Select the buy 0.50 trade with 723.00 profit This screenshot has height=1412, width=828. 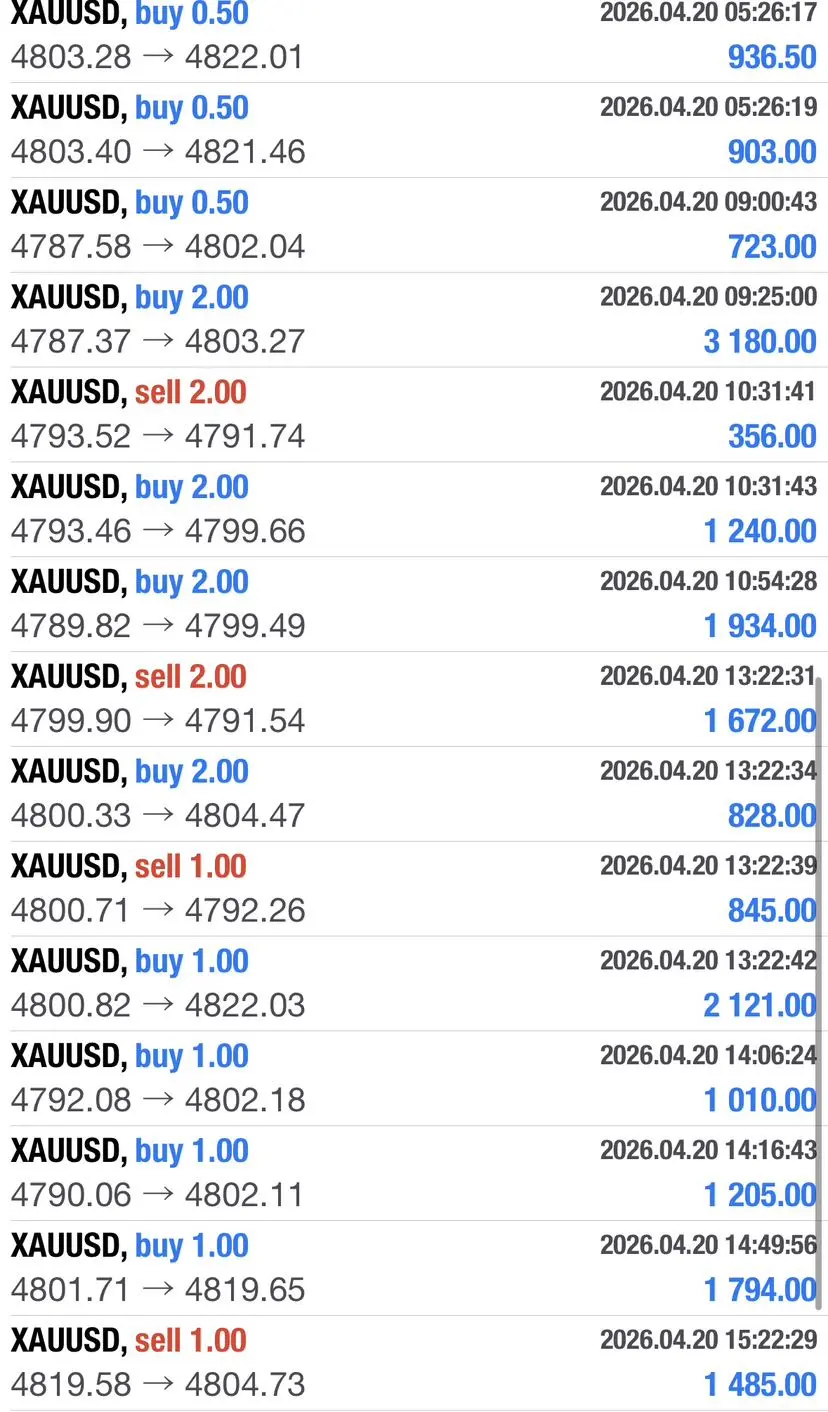(x=414, y=225)
